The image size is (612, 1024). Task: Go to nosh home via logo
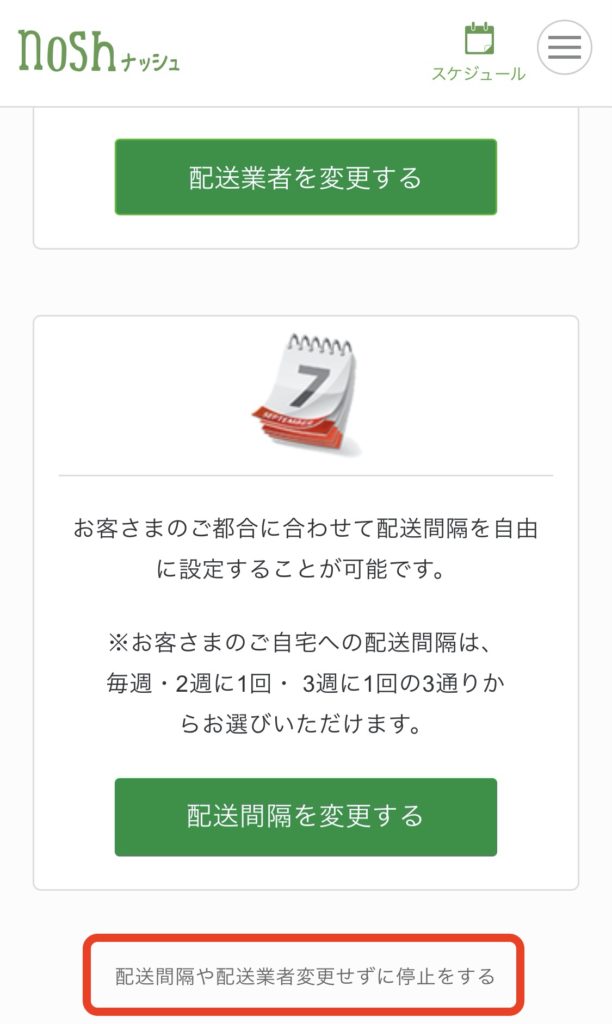pos(98,50)
